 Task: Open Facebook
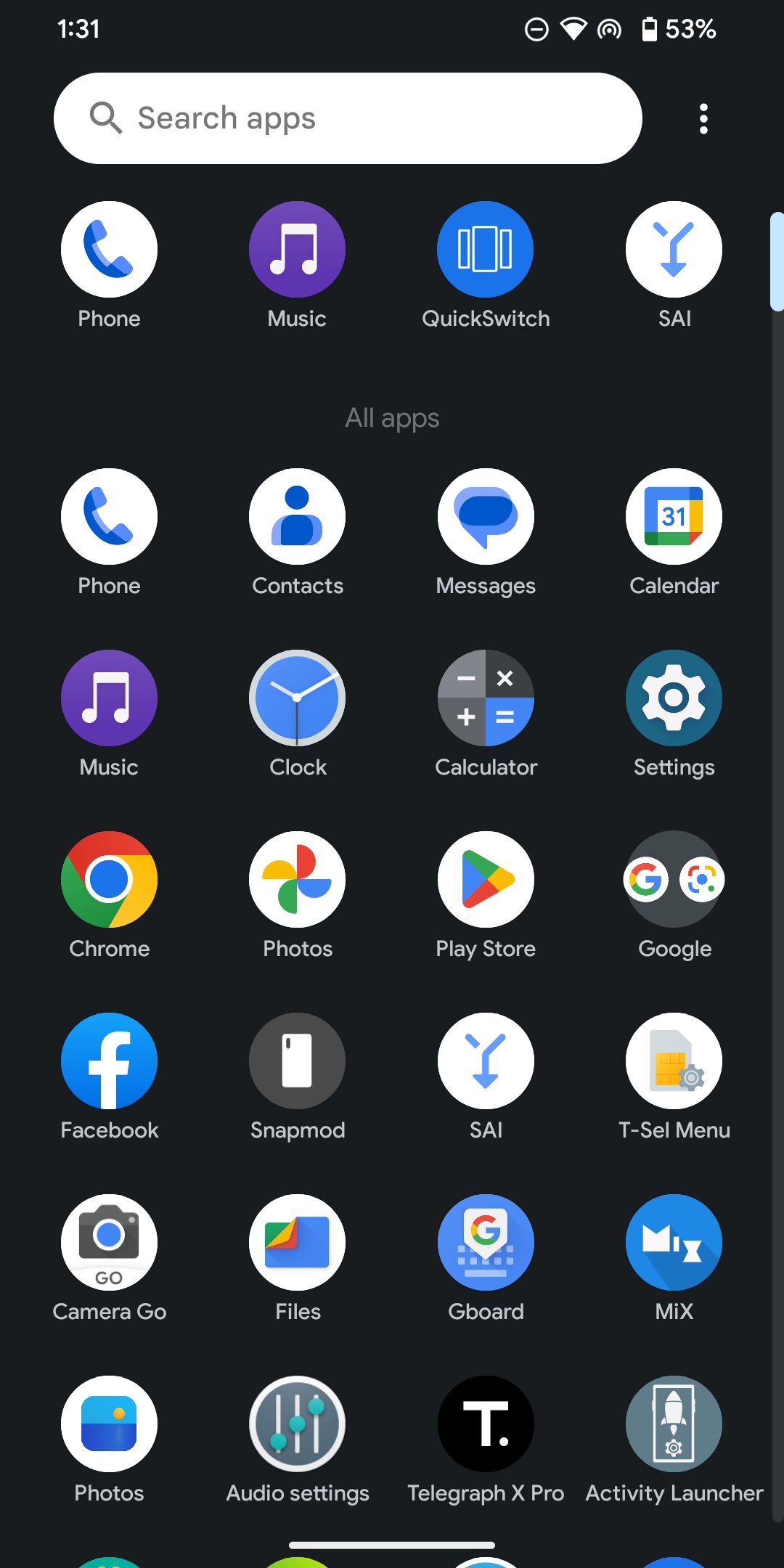tap(109, 1061)
